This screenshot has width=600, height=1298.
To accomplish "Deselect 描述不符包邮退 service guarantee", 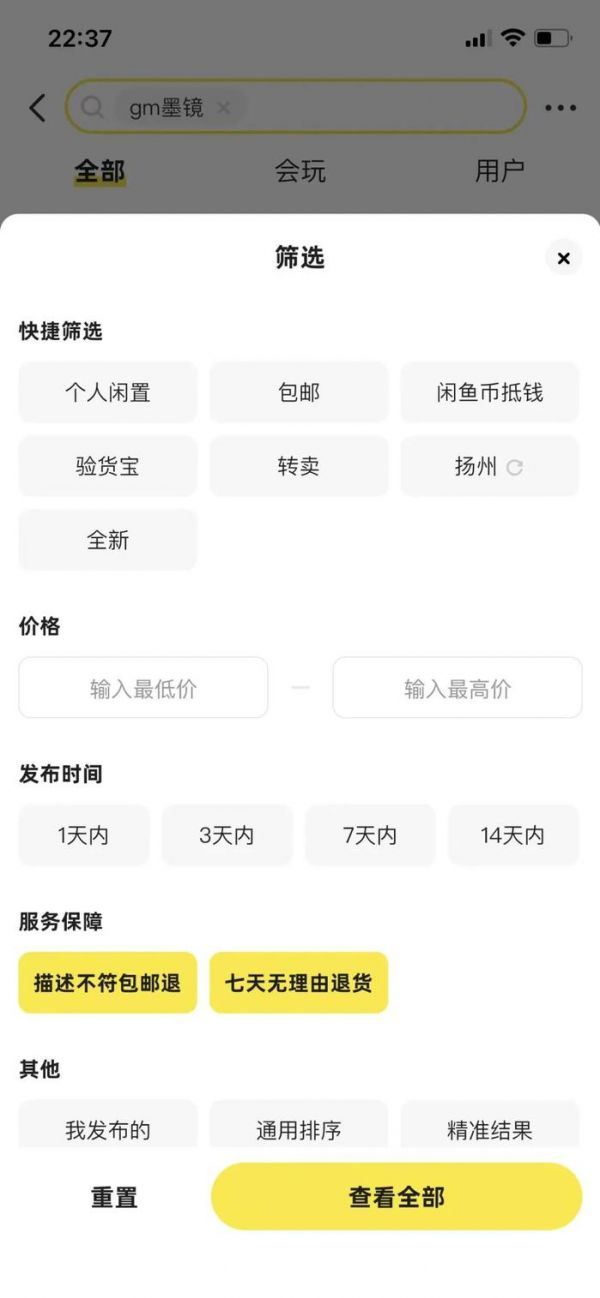I will [x=108, y=983].
